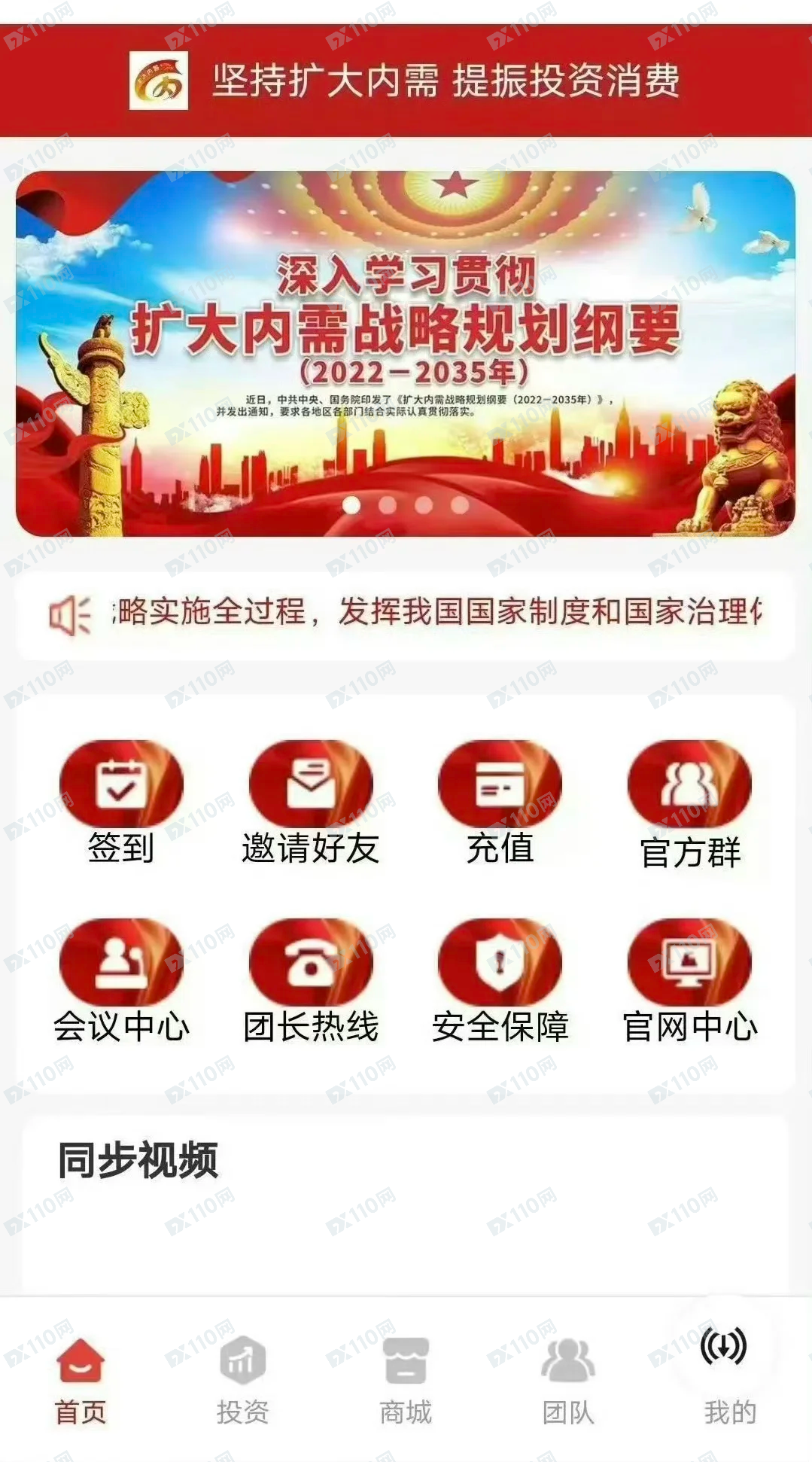This screenshot has height=1462, width=812.
Task: View 安全保障 security info
Action: click(500, 982)
